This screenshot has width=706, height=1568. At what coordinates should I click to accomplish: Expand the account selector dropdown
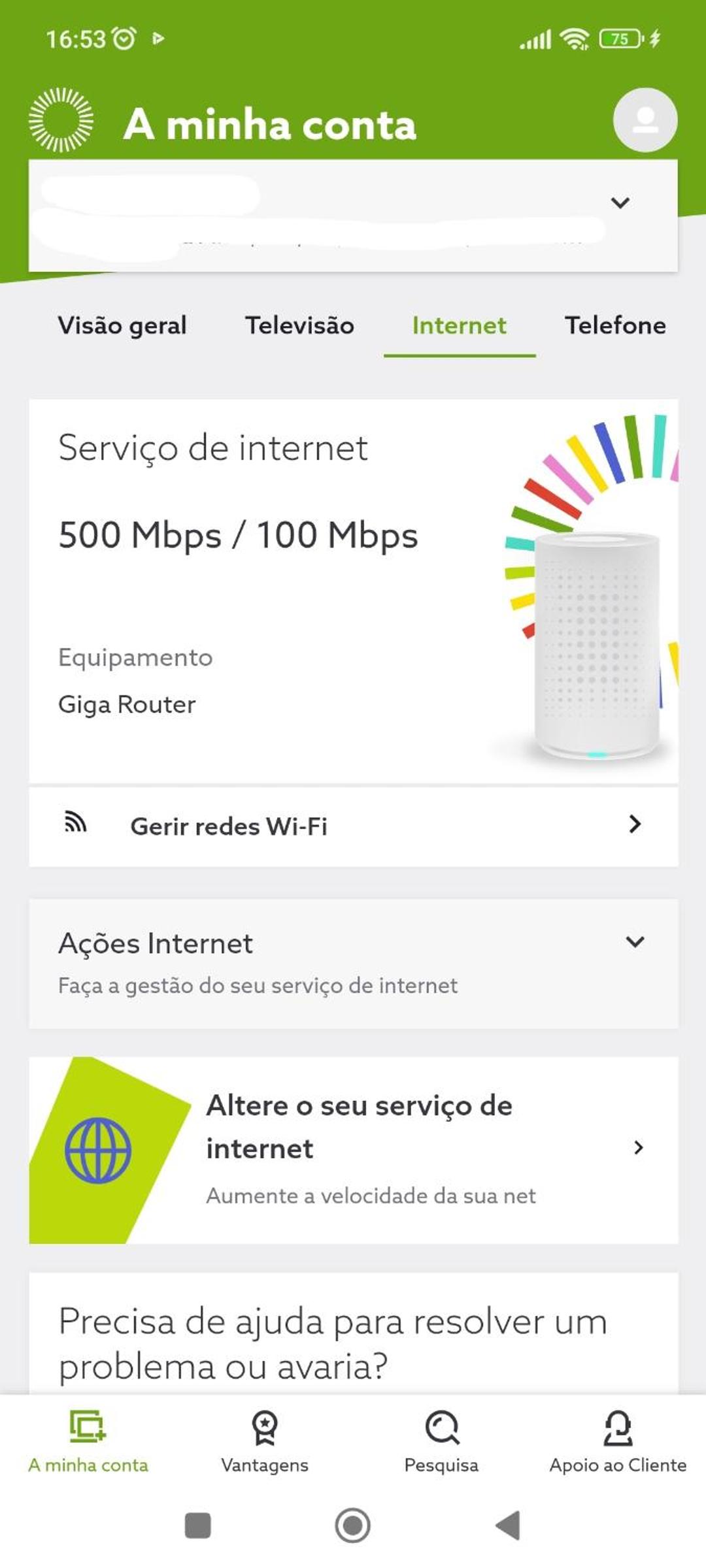tap(353, 216)
